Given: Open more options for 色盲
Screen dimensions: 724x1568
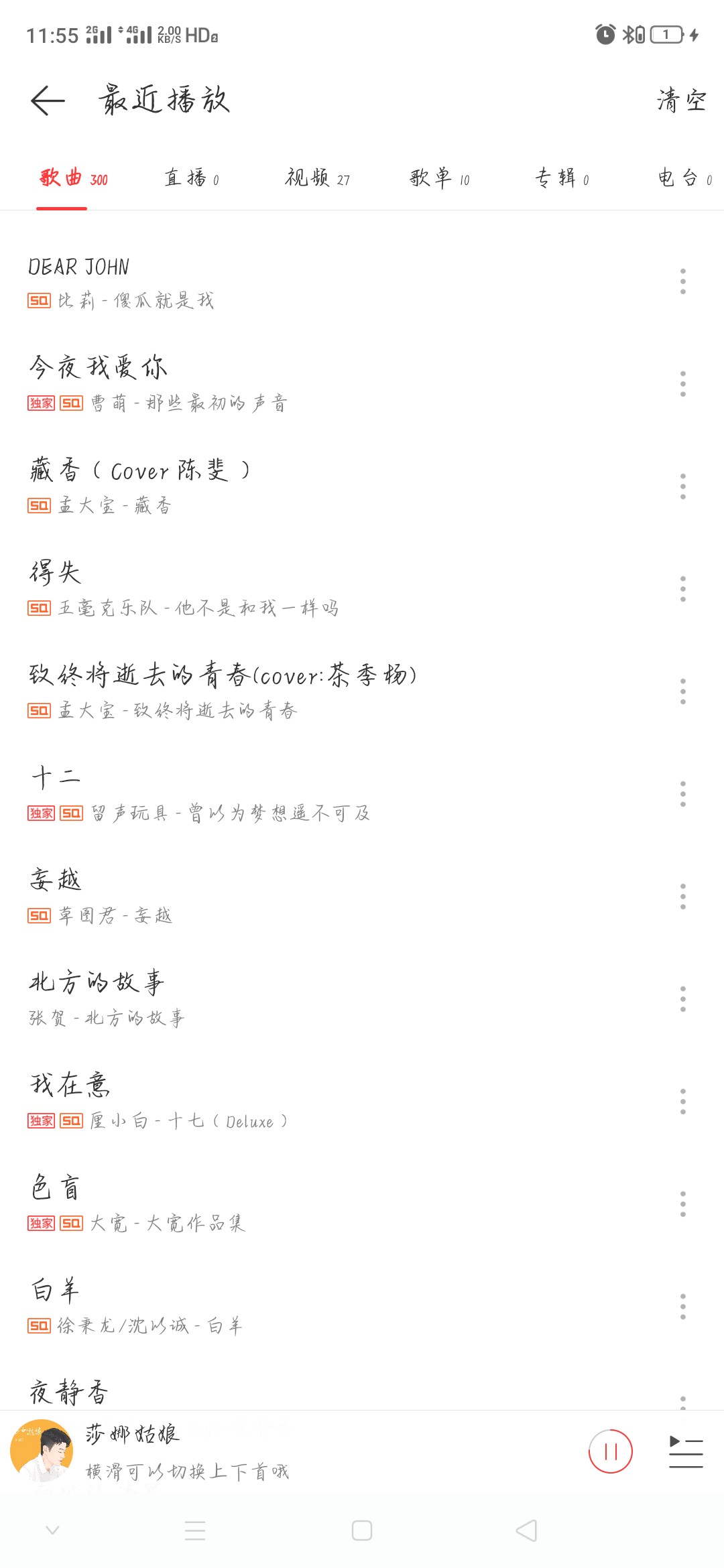Looking at the screenshot, I should point(682,1204).
